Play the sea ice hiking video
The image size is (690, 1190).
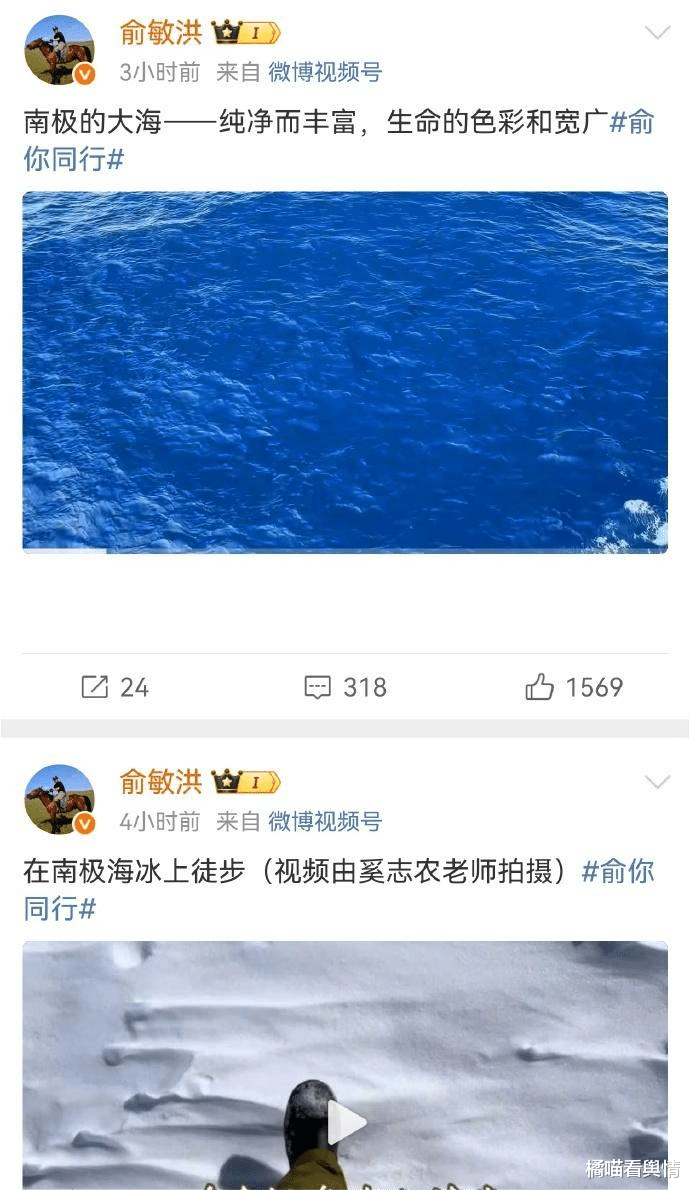pyautogui.click(x=346, y=1123)
